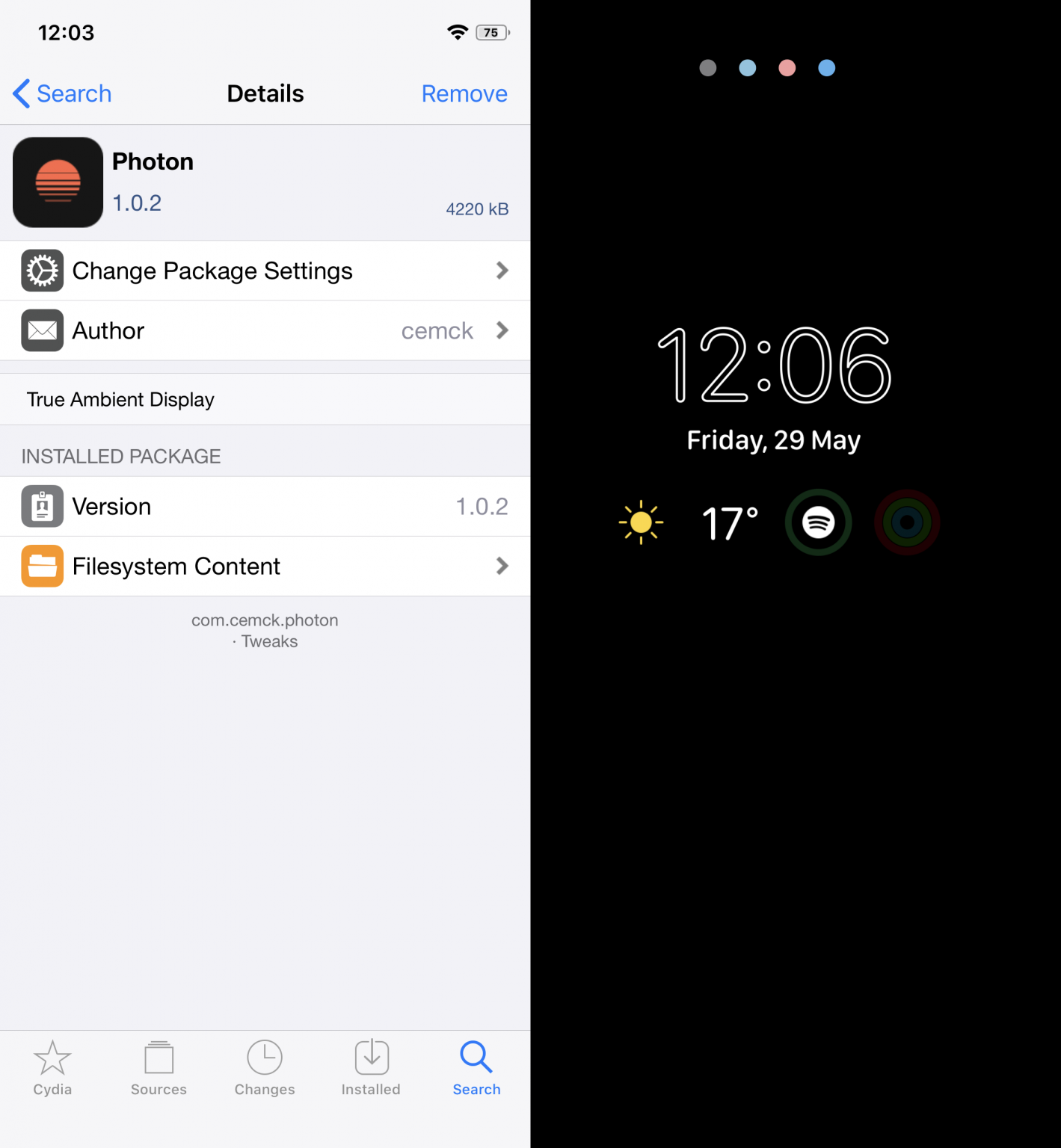Open Change Package Settings

point(265,271)
